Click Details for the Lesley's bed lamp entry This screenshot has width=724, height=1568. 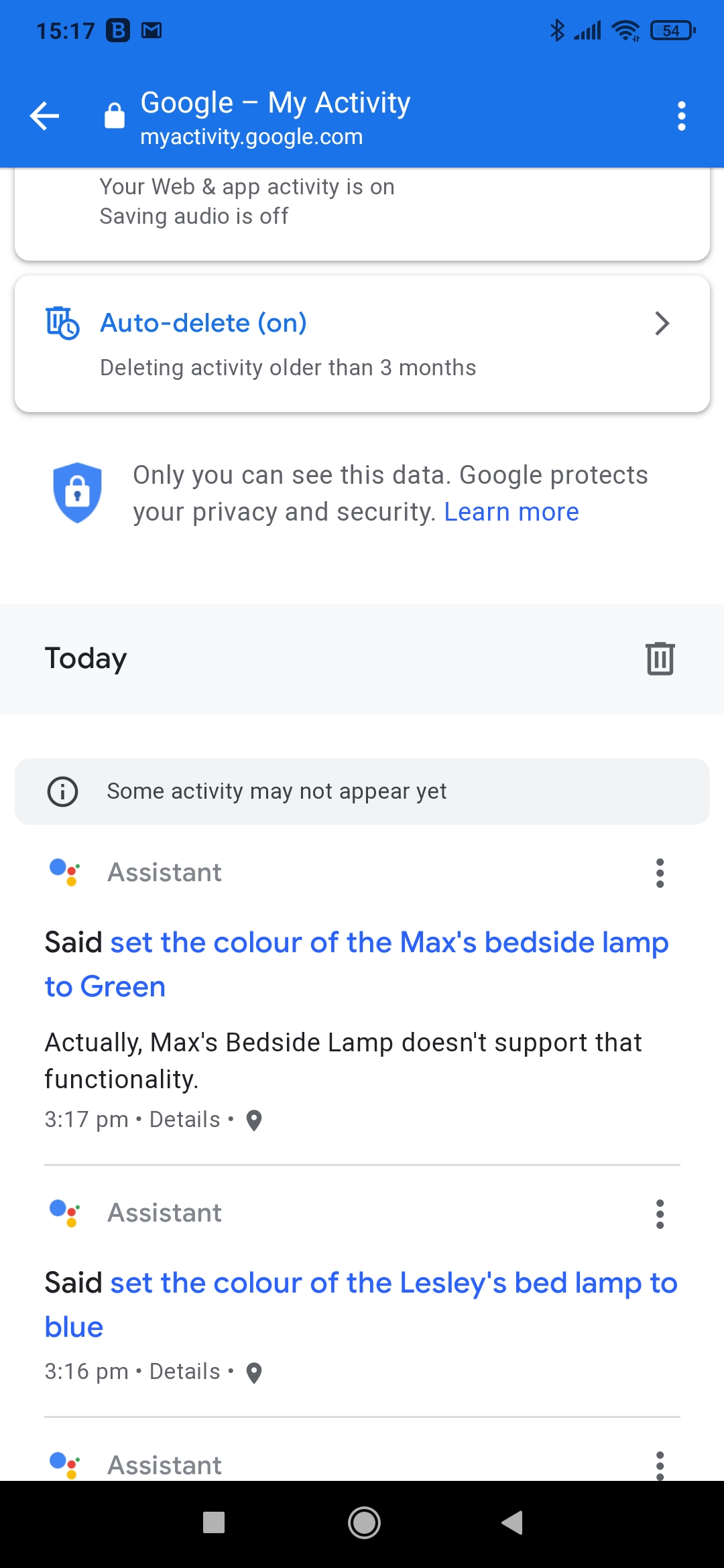coord(184,1371)
